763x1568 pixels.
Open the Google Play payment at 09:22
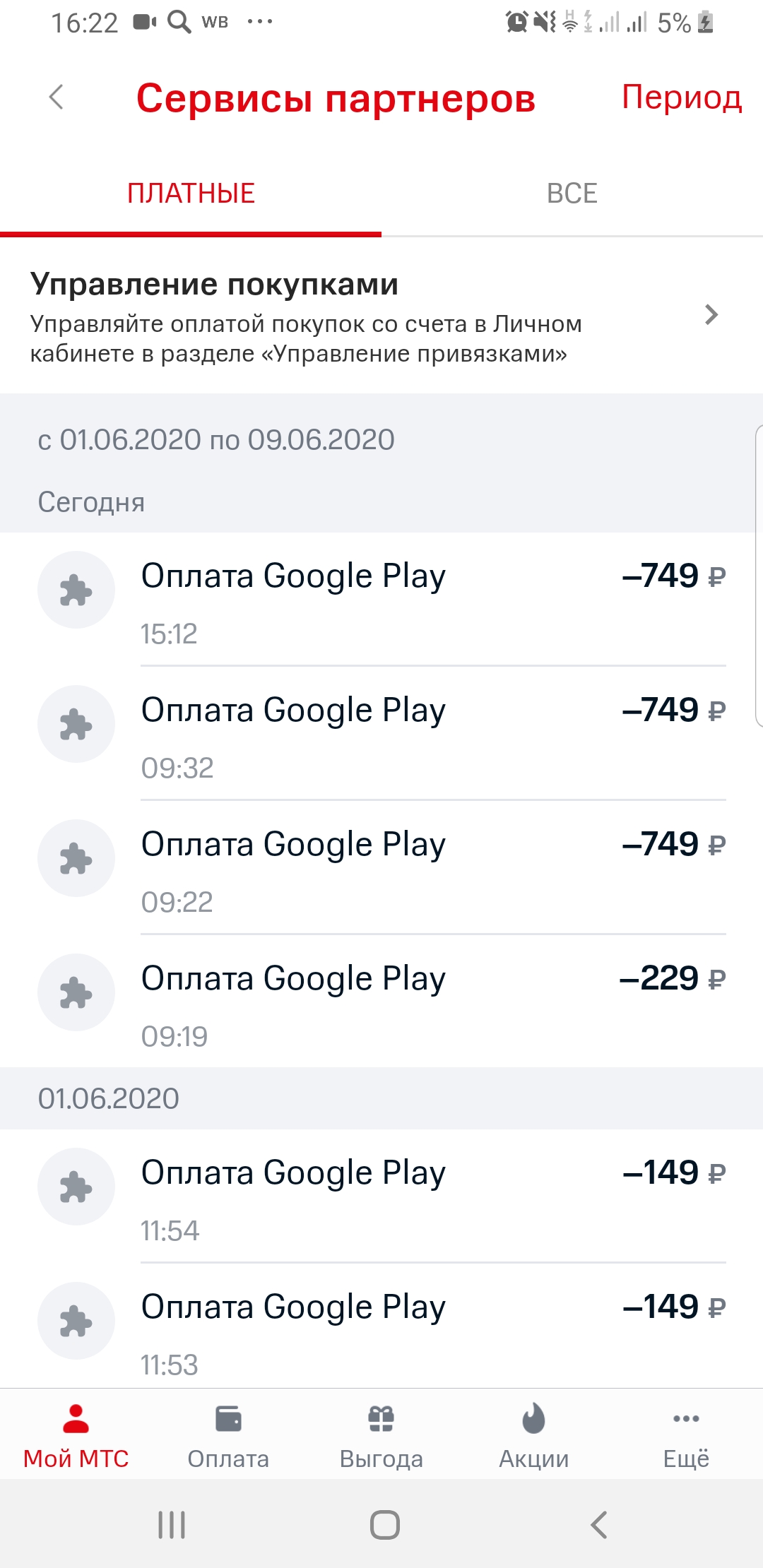381,869
